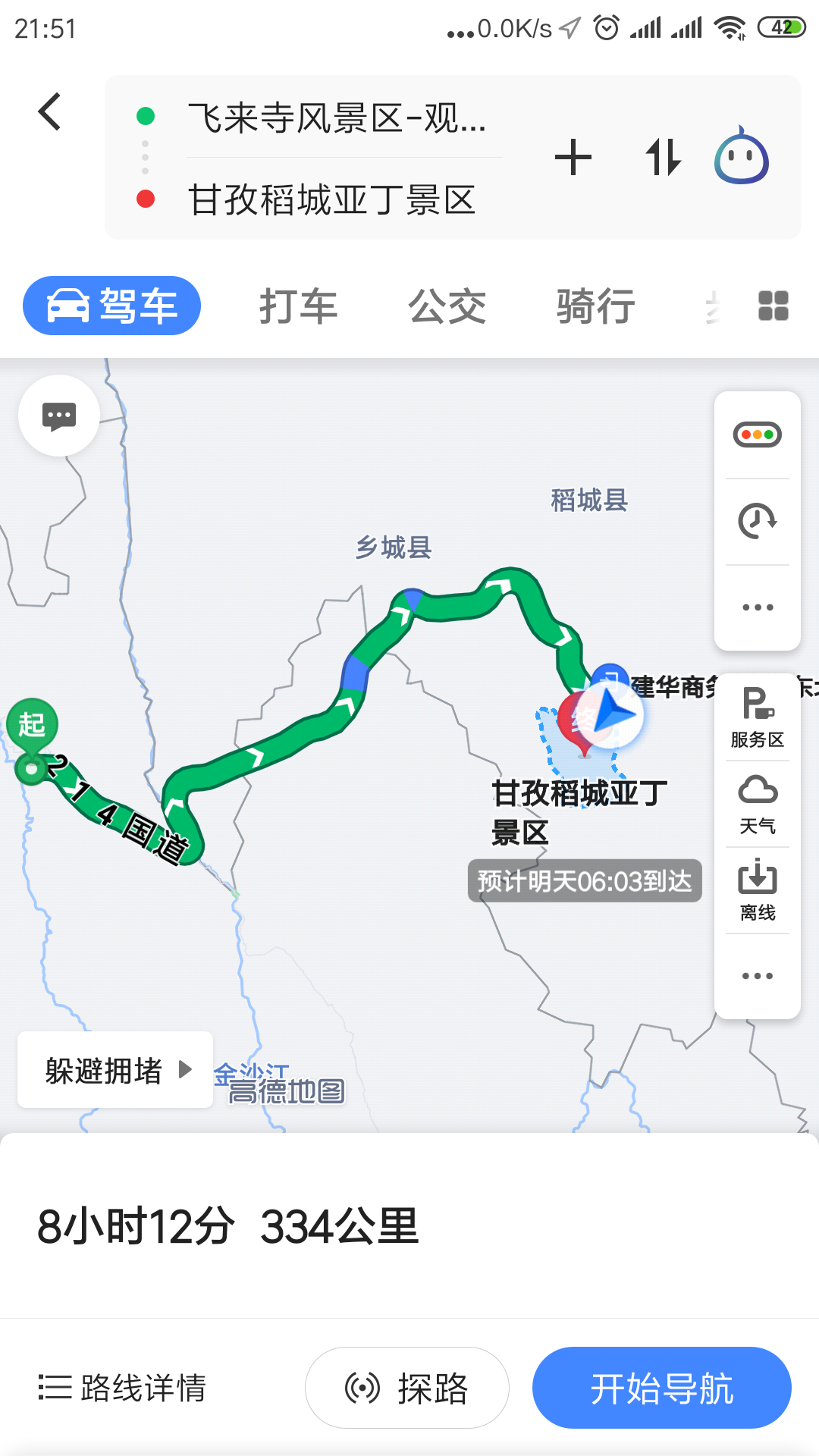
Task: Switch to the 公交 tab
Action: tap(447, 306)
